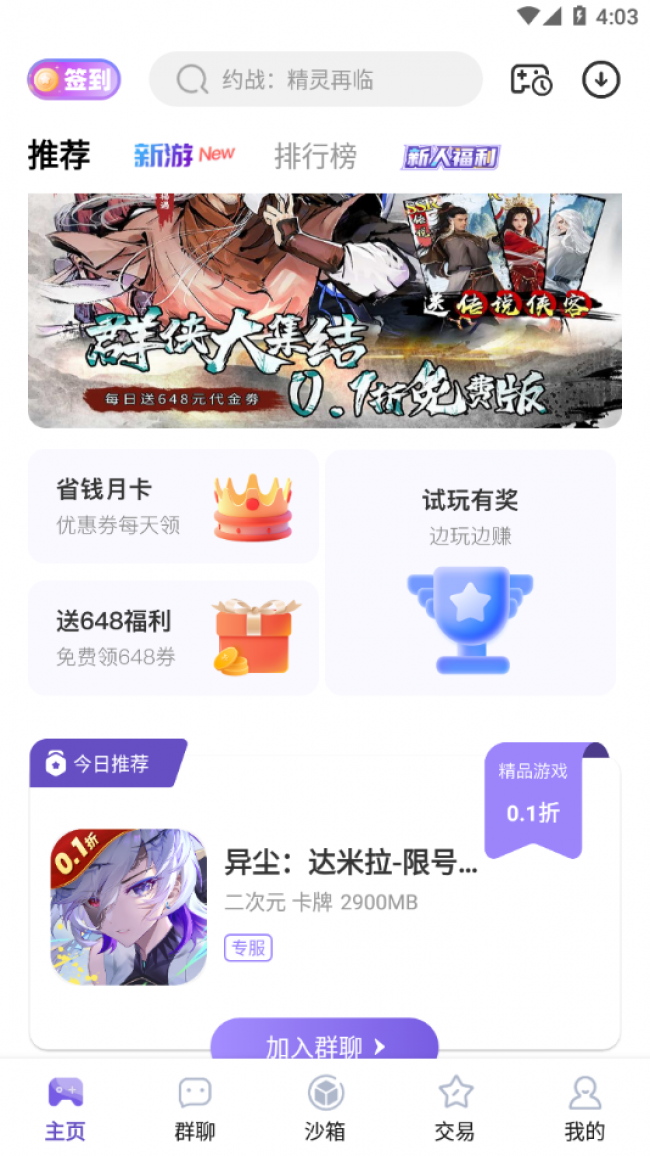Screen dimensions: 650x1156
Task: Switch to the 交易 tab
Action: click(455, 1108)
